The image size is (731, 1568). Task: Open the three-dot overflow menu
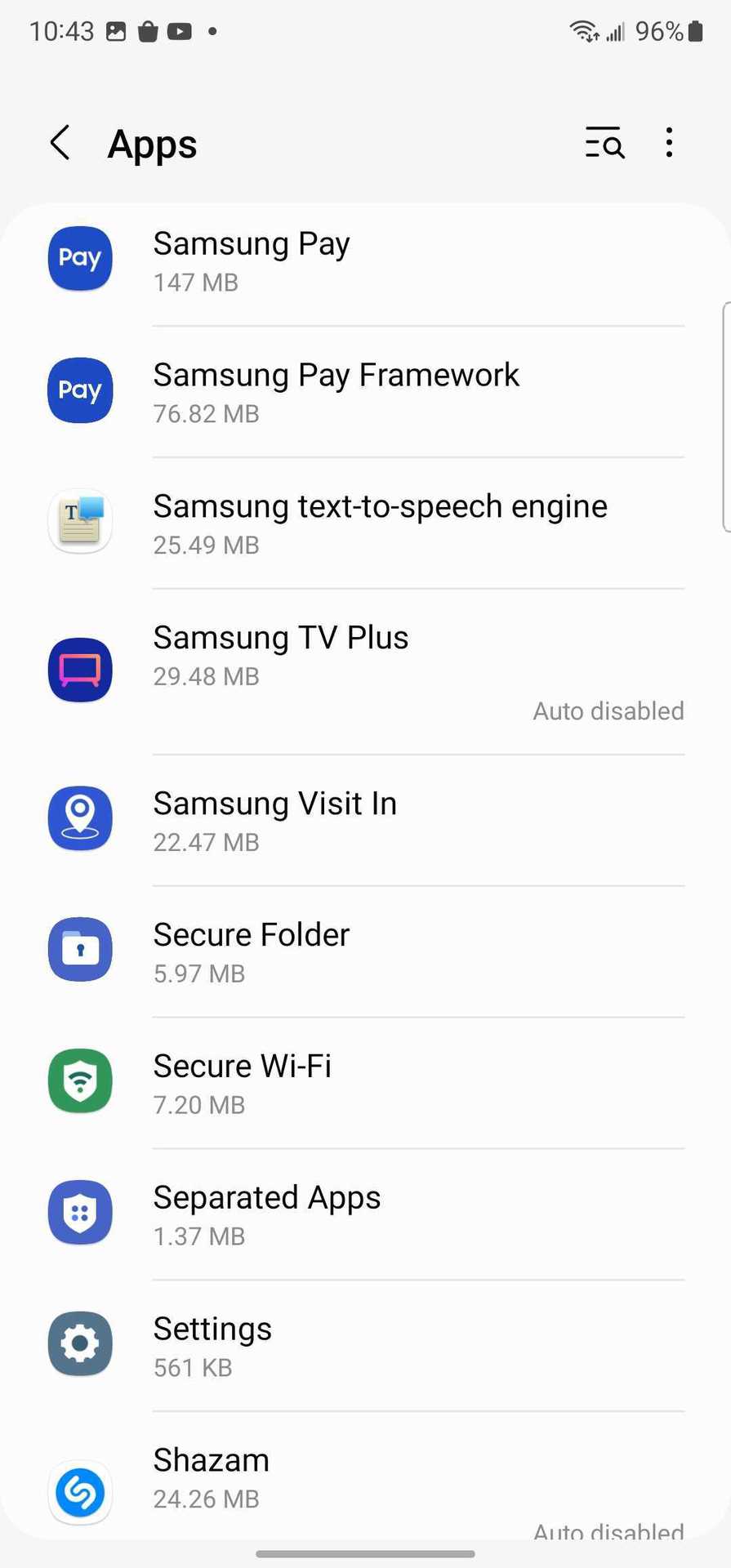coord(669,144)
